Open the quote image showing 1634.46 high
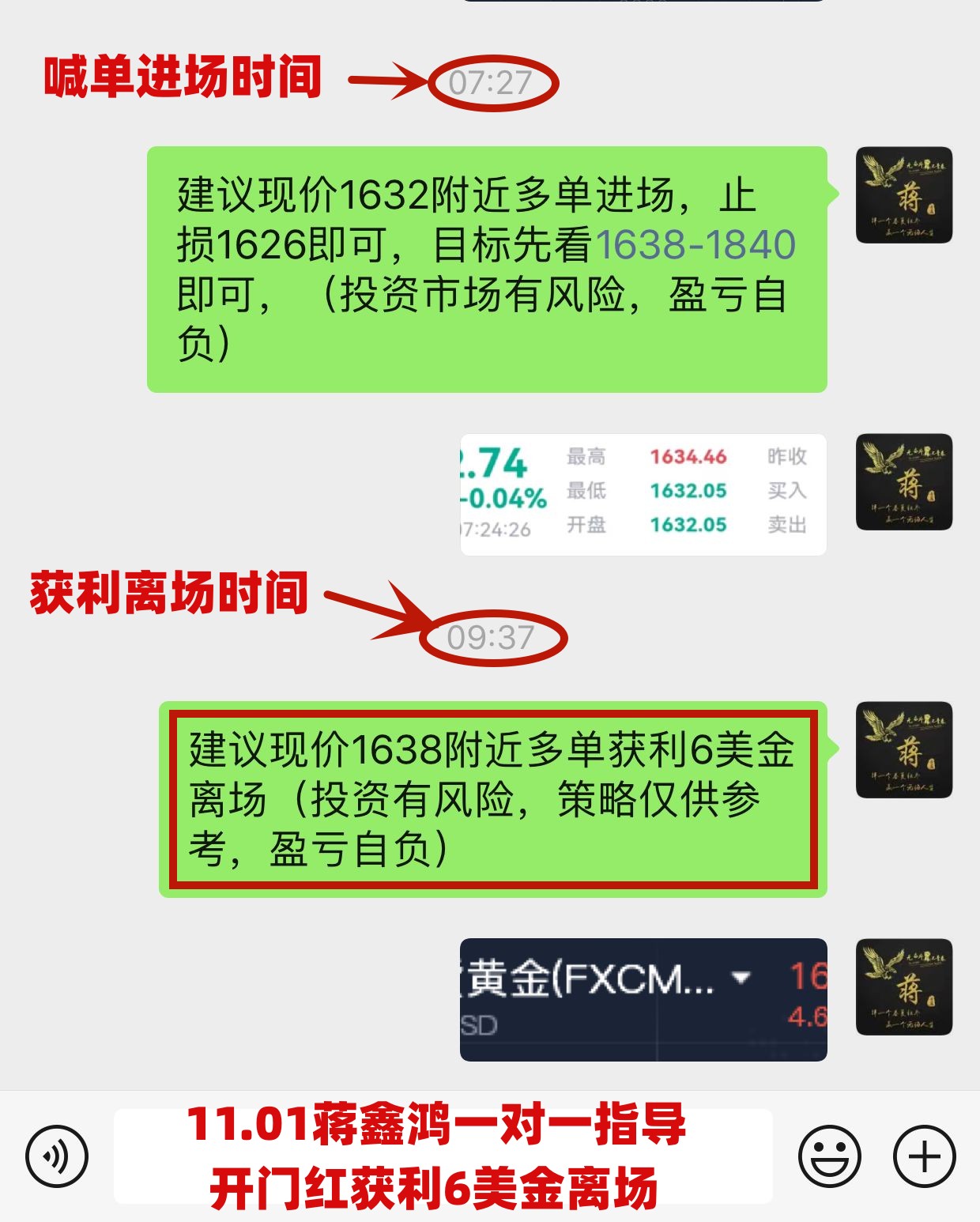Image resolution: width=980 pixels, height=1222 pixels. pyautogui.click(x=643, y=494)
